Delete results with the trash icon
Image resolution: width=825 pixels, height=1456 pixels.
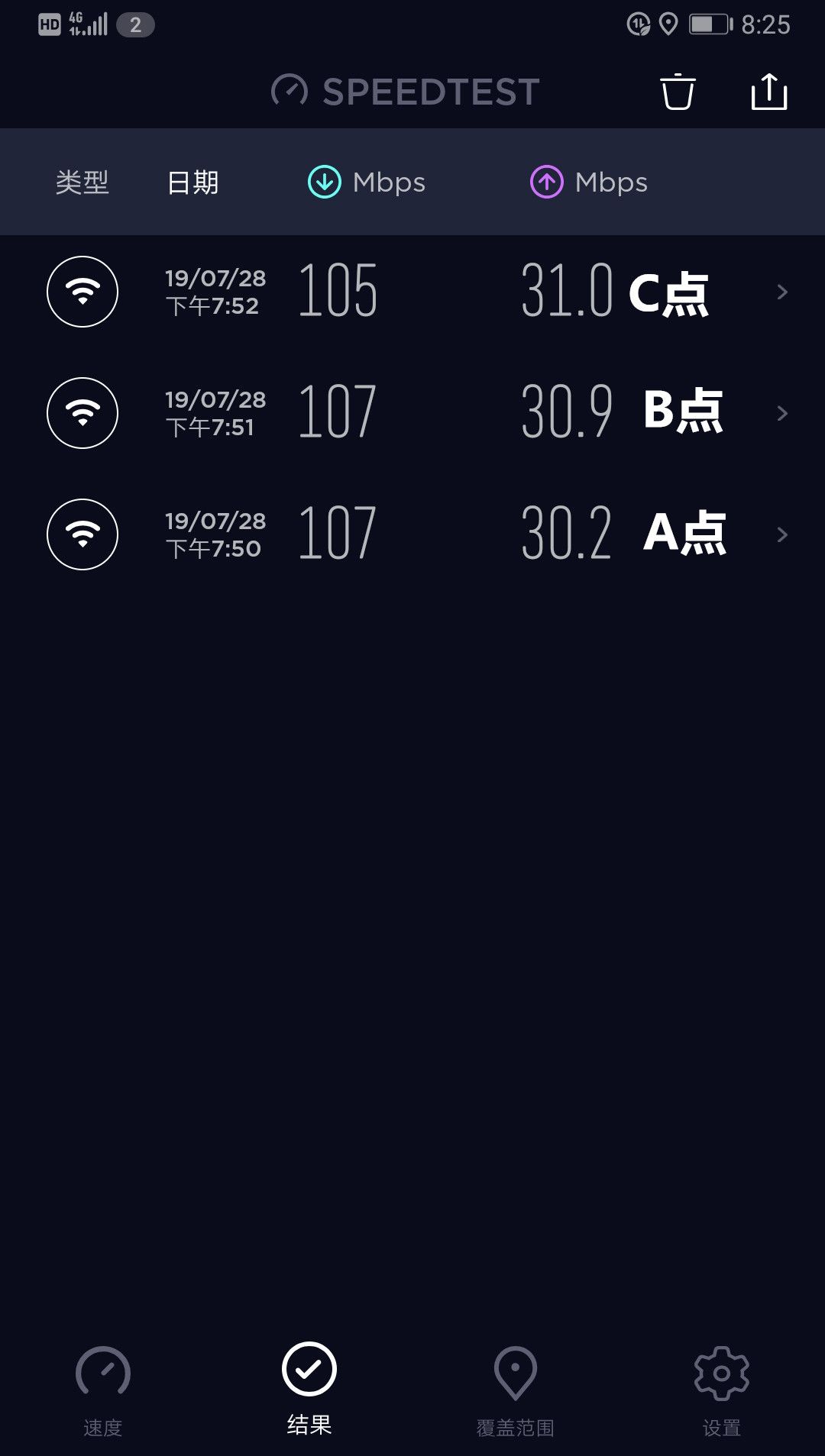[678, 92]
